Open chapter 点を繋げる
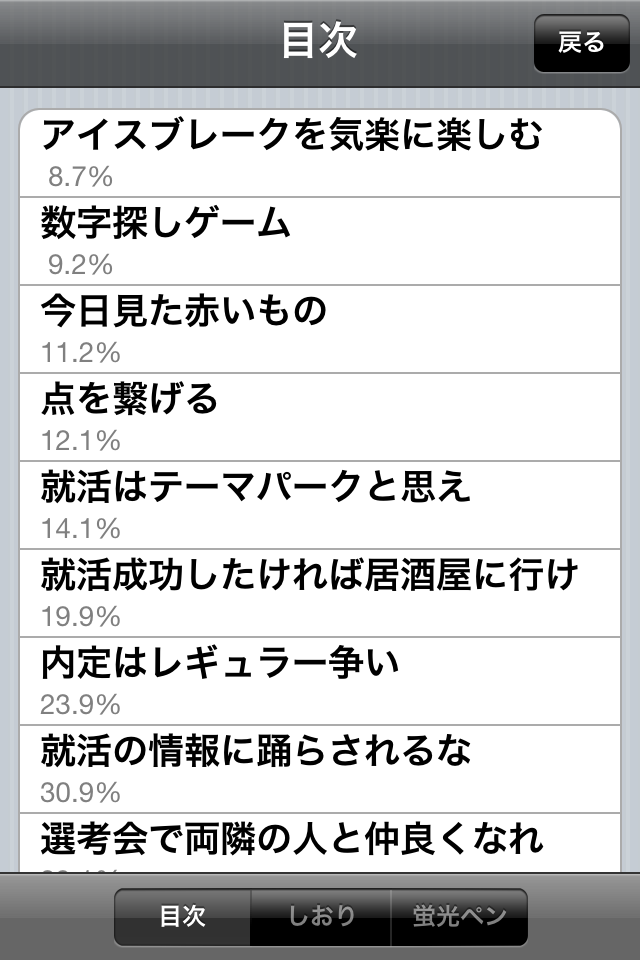 320,417
